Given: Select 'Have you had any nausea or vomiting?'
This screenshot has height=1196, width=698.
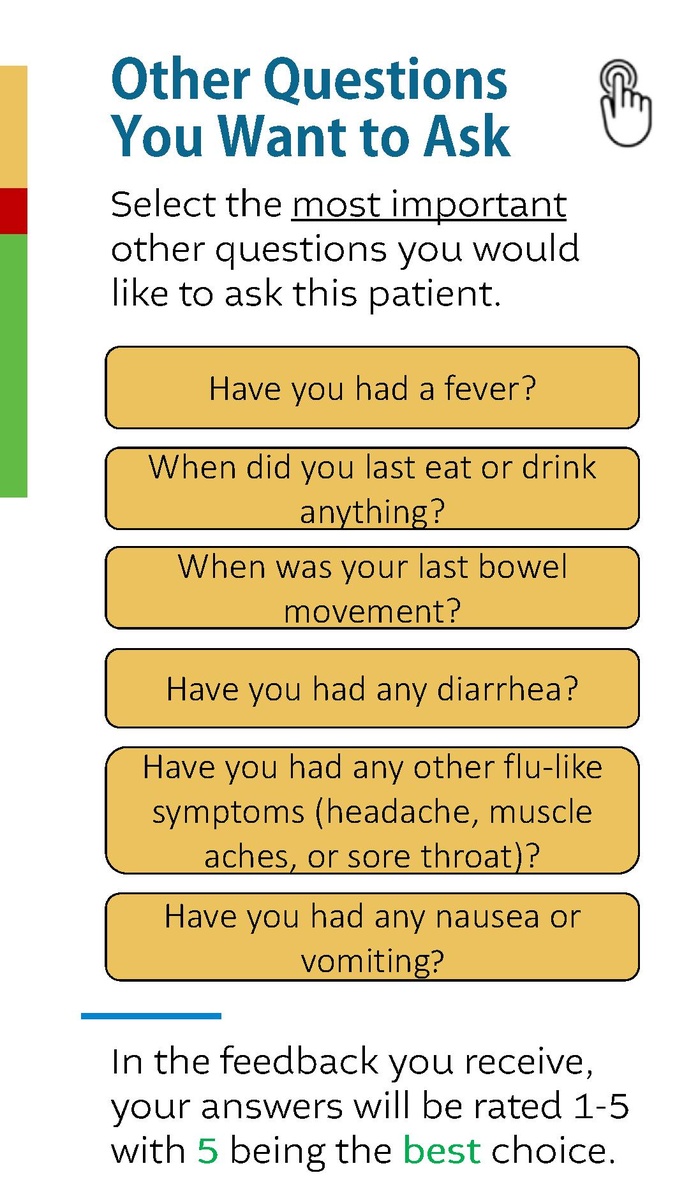Looking at the screenshot, I should 372,937.
